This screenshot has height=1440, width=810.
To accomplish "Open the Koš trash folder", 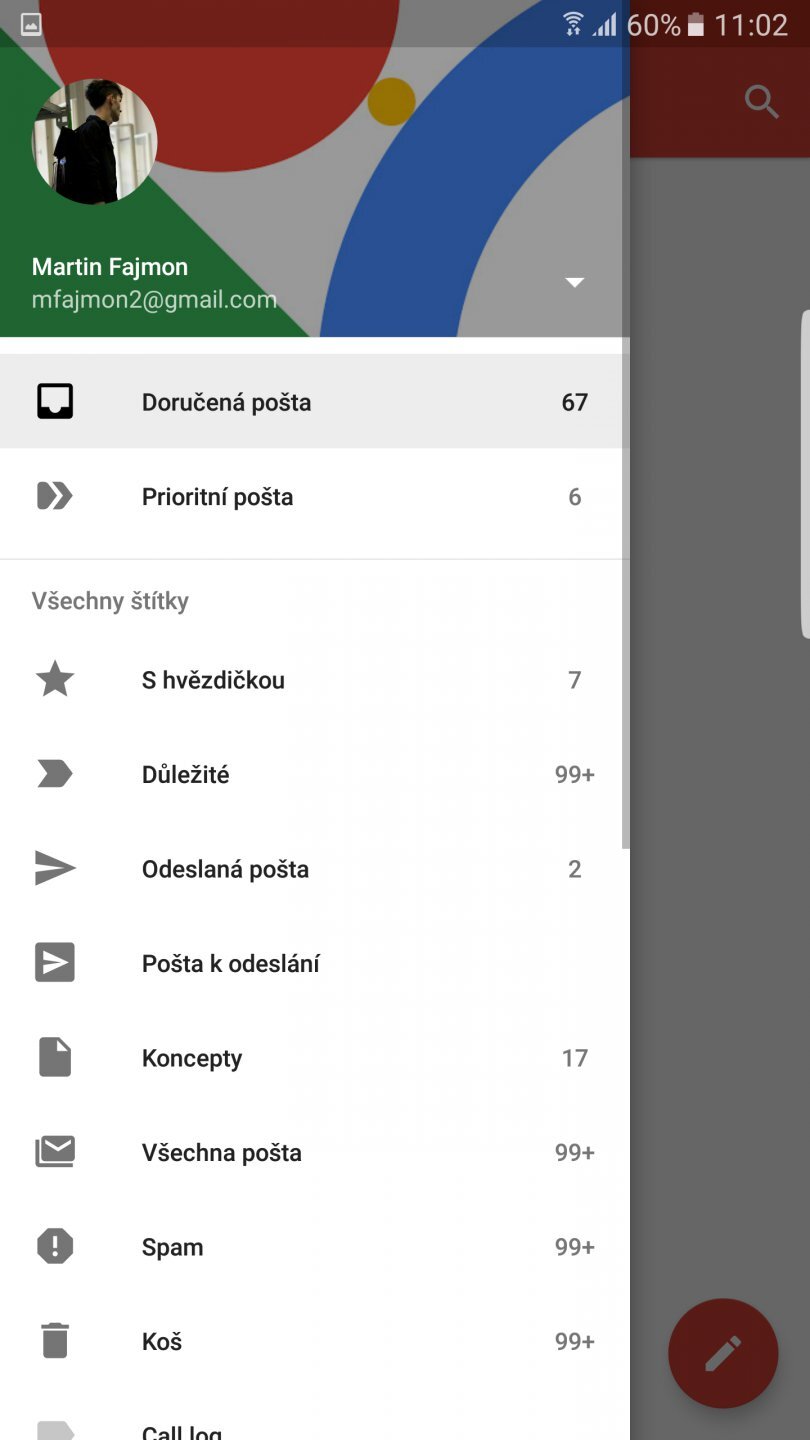I will (162, 1341).
